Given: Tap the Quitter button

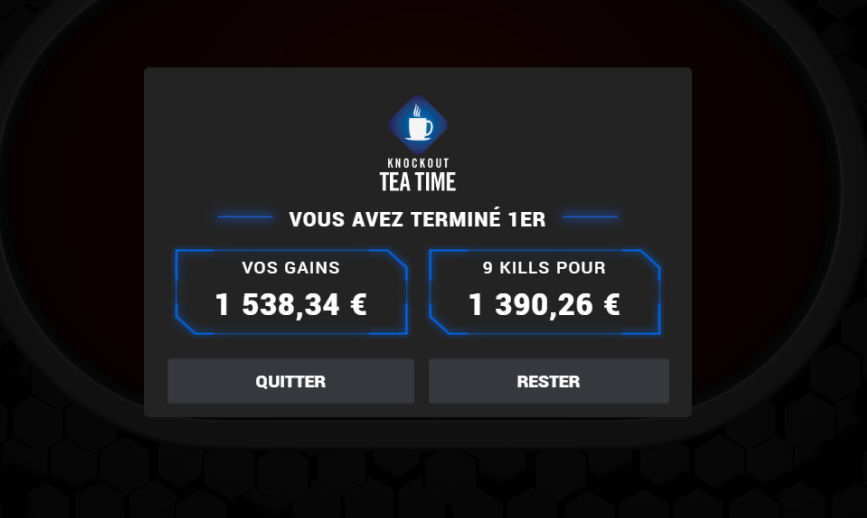Looking at the screenshot, I should 290,381.
